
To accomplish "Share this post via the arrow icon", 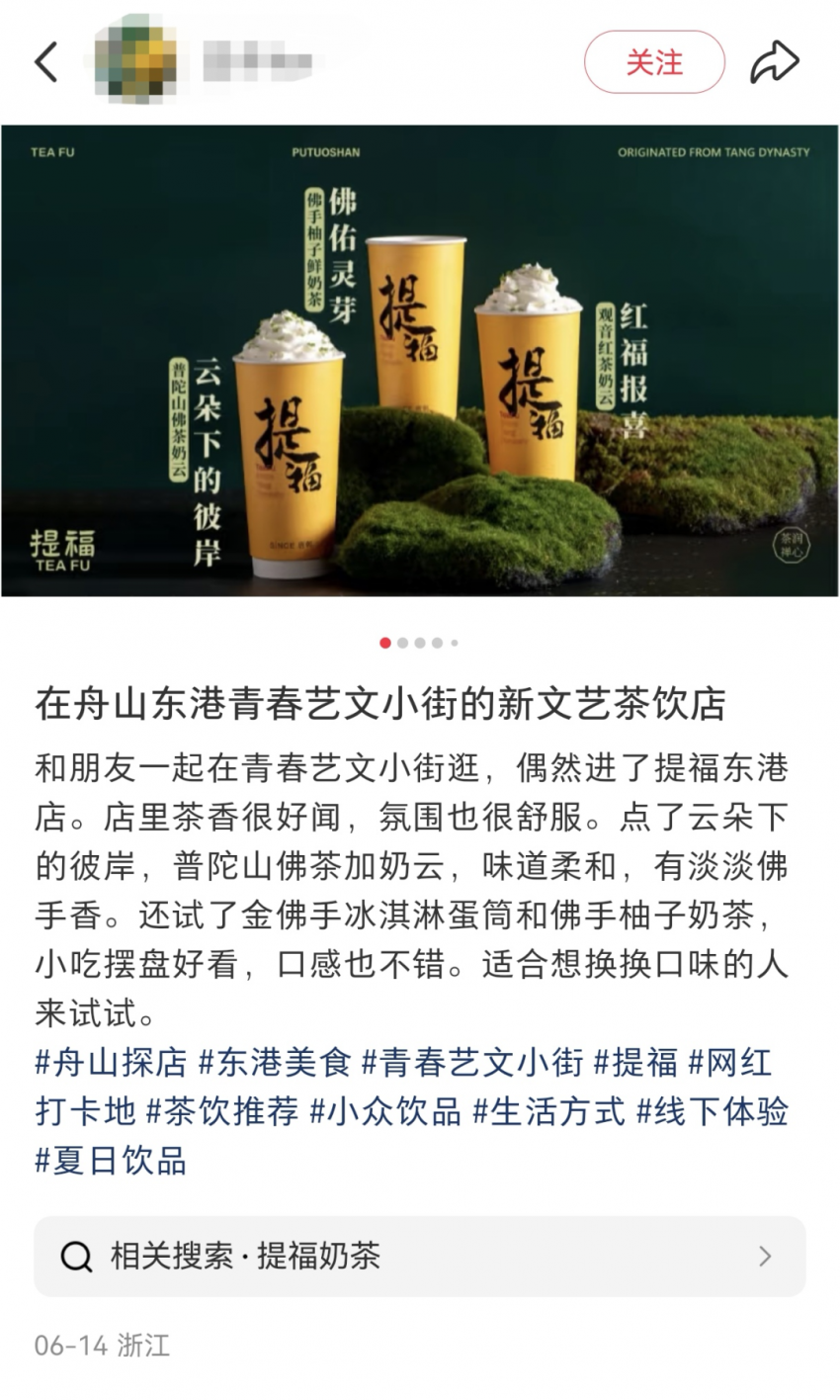I will coord(774,62).
